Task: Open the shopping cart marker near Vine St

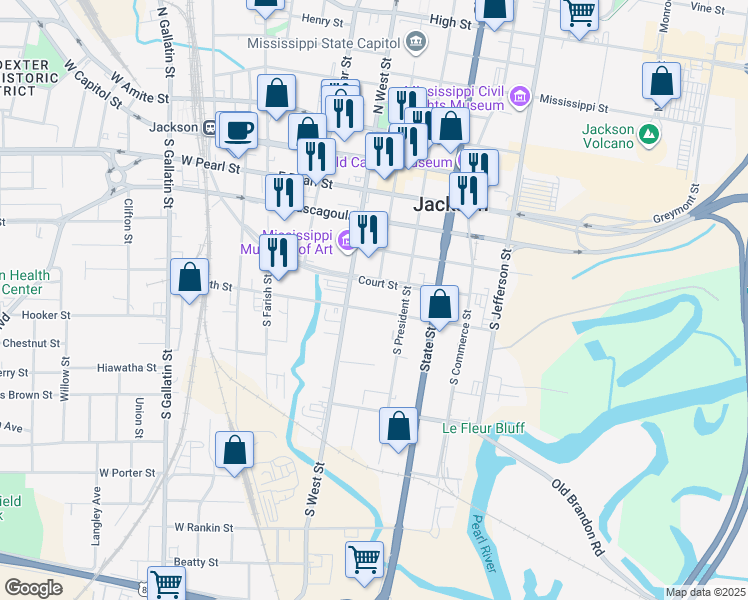Action: click(x=580, y=13)
